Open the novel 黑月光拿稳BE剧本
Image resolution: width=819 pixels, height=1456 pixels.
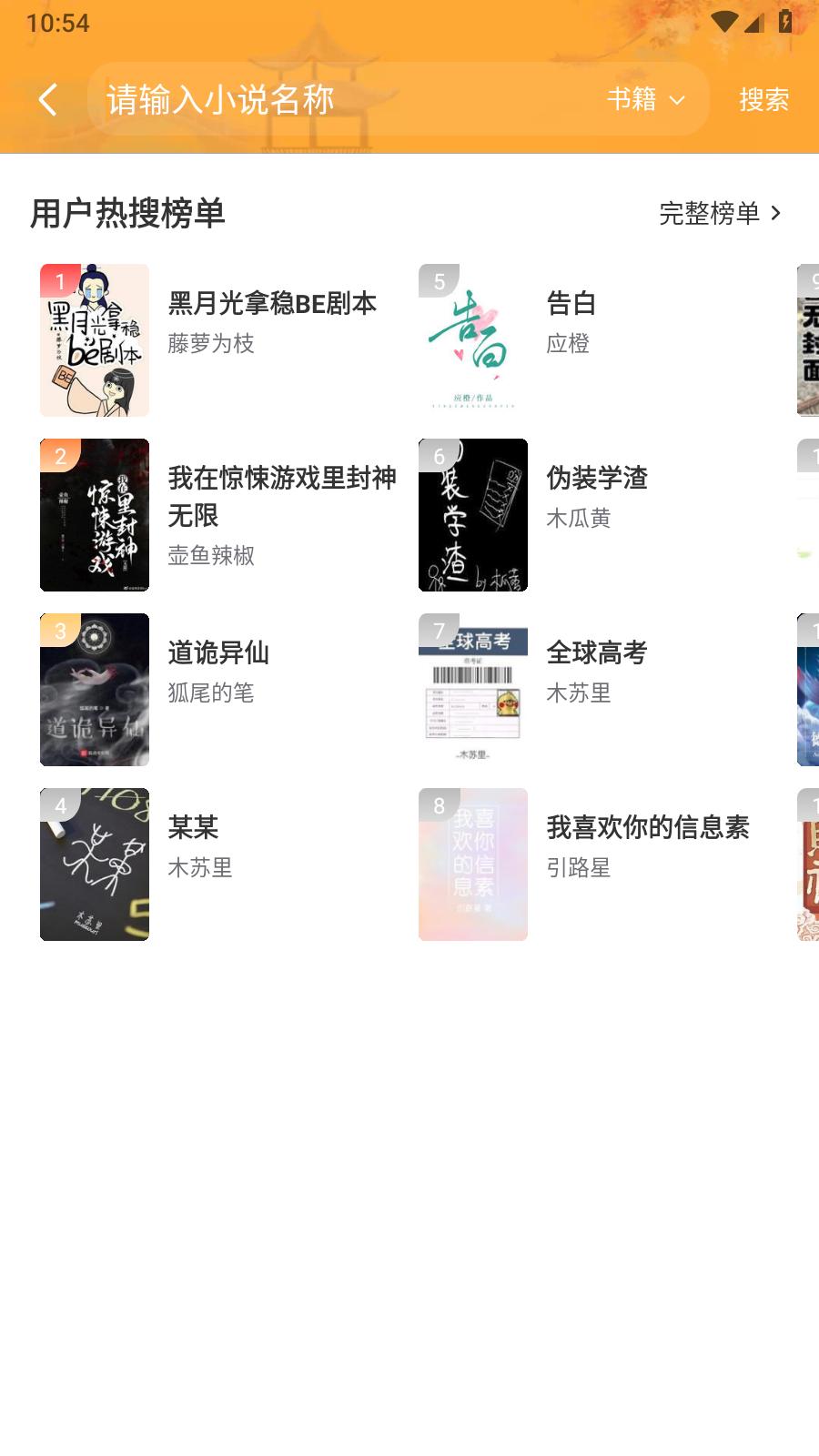tap(273, 303)
